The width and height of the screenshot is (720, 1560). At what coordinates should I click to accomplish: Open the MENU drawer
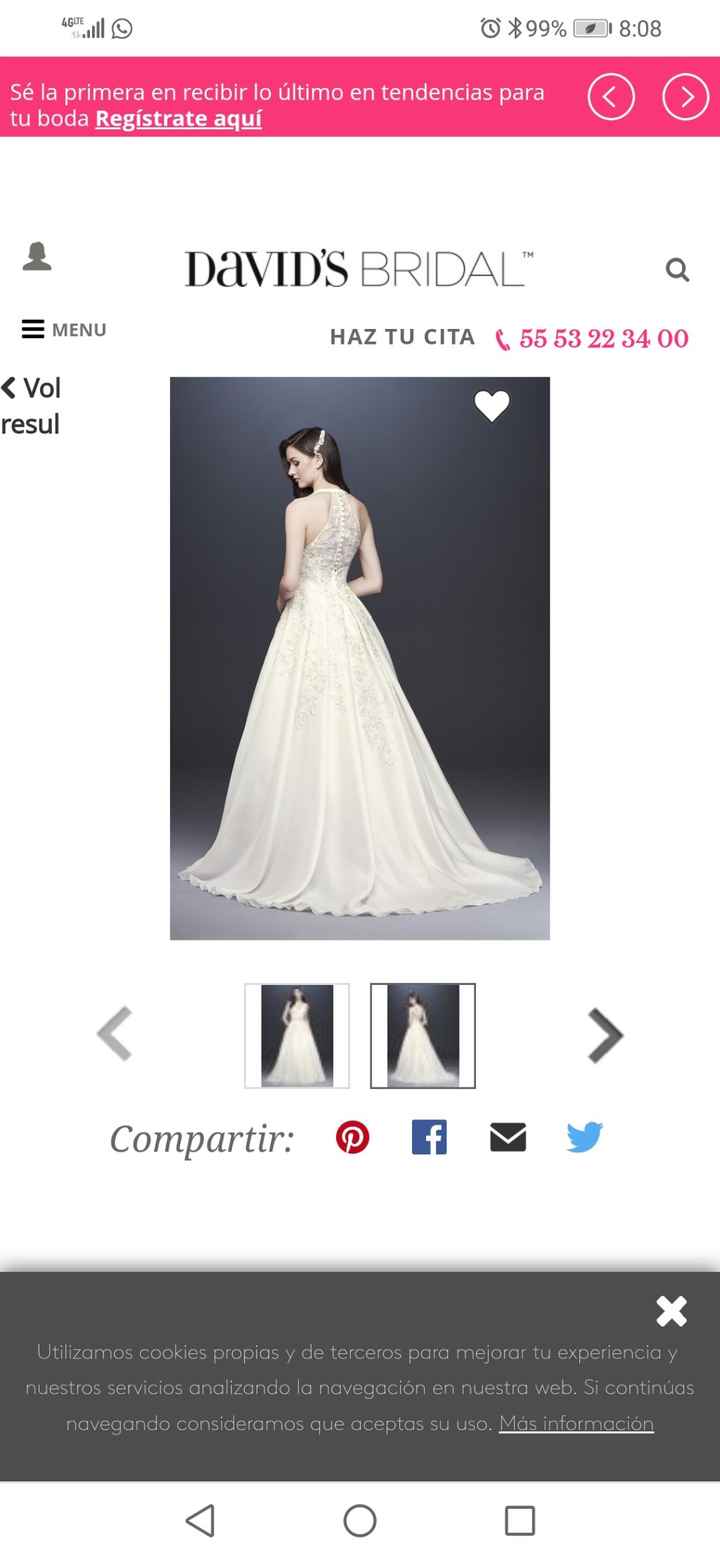point(64,329)
